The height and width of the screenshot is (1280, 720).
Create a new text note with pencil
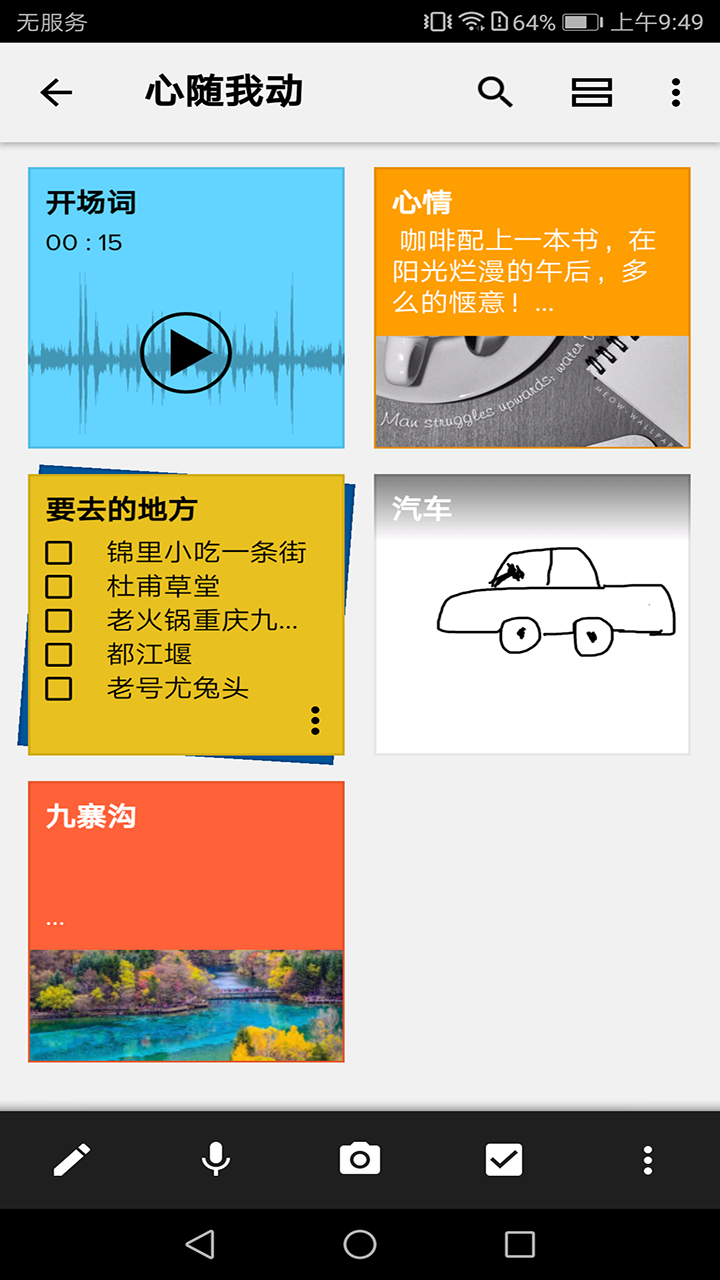click(72, 1160)
